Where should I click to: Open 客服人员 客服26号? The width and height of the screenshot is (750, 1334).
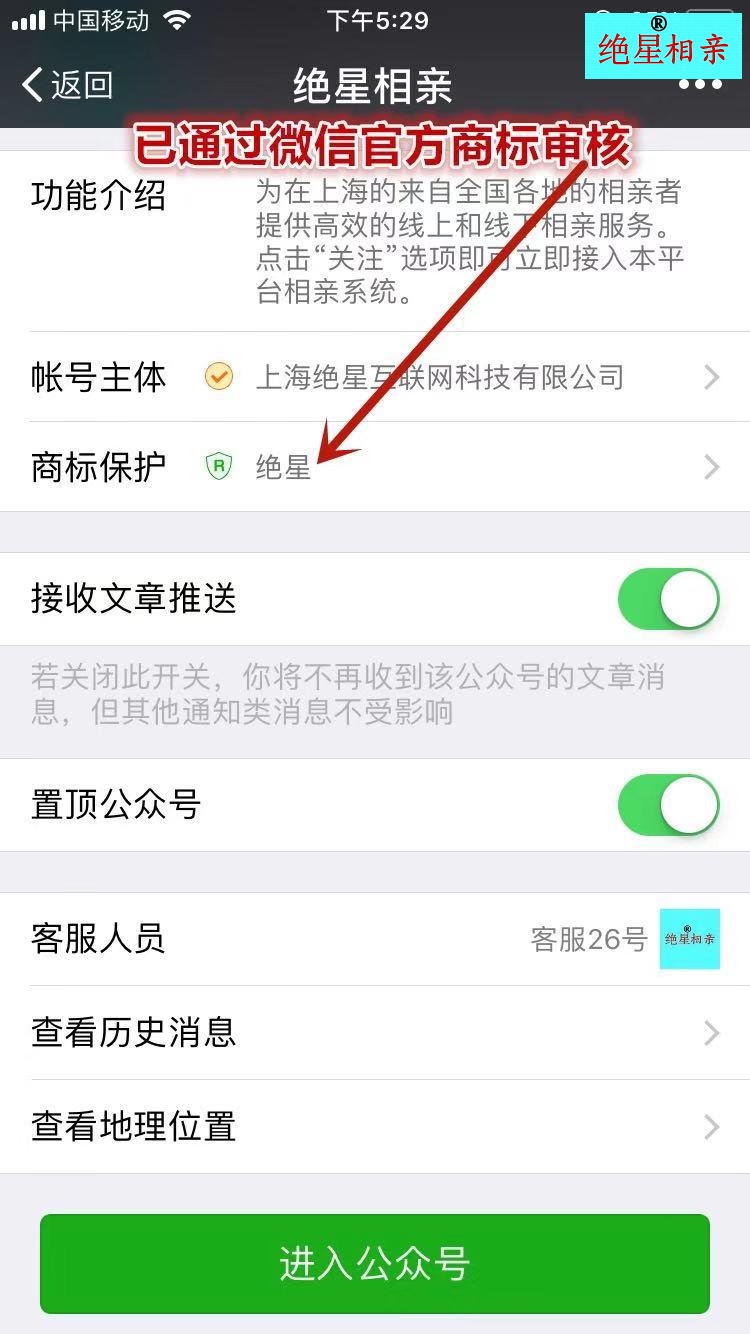375,939
